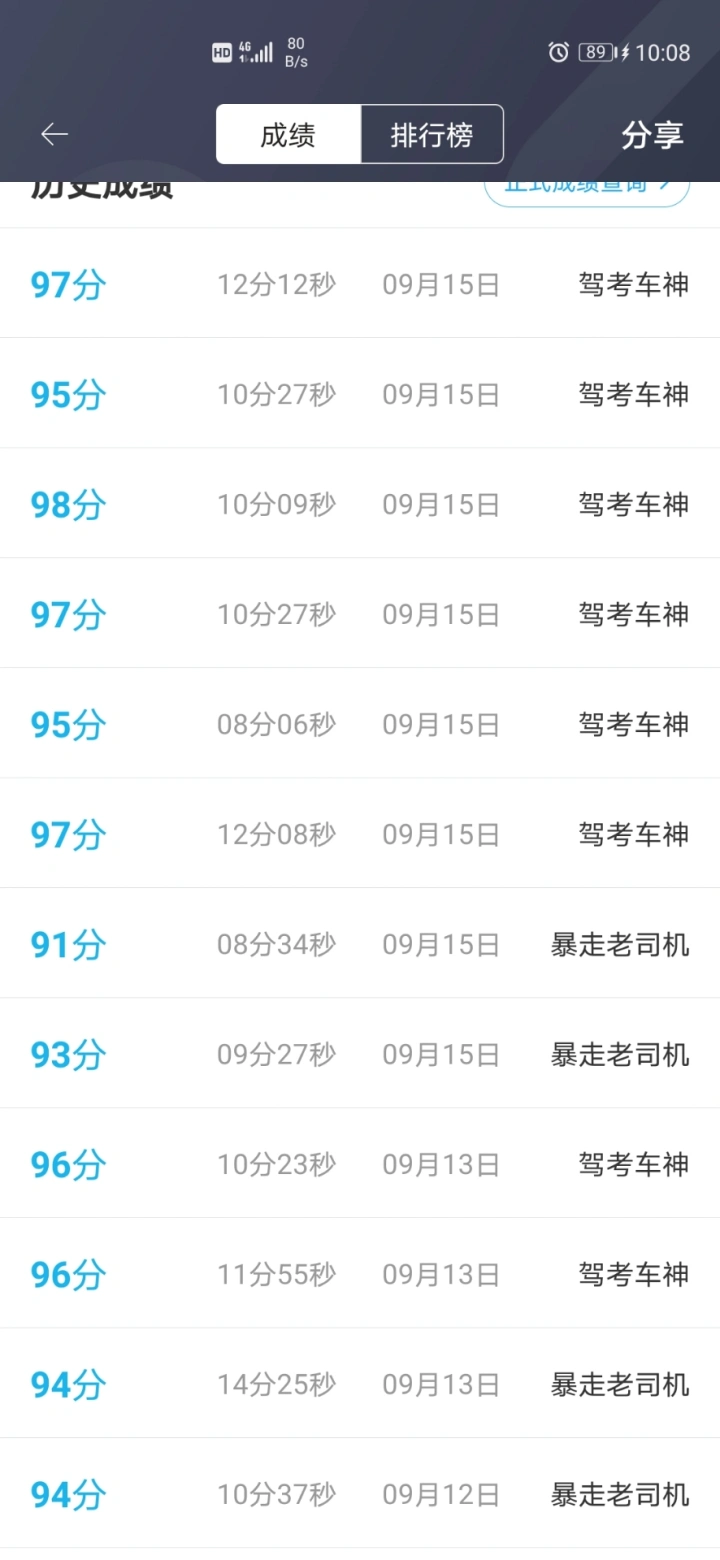Open the 97分 record with 12分12秒
The width and height of the screenshot is (720, 1560).
[360, 284]
